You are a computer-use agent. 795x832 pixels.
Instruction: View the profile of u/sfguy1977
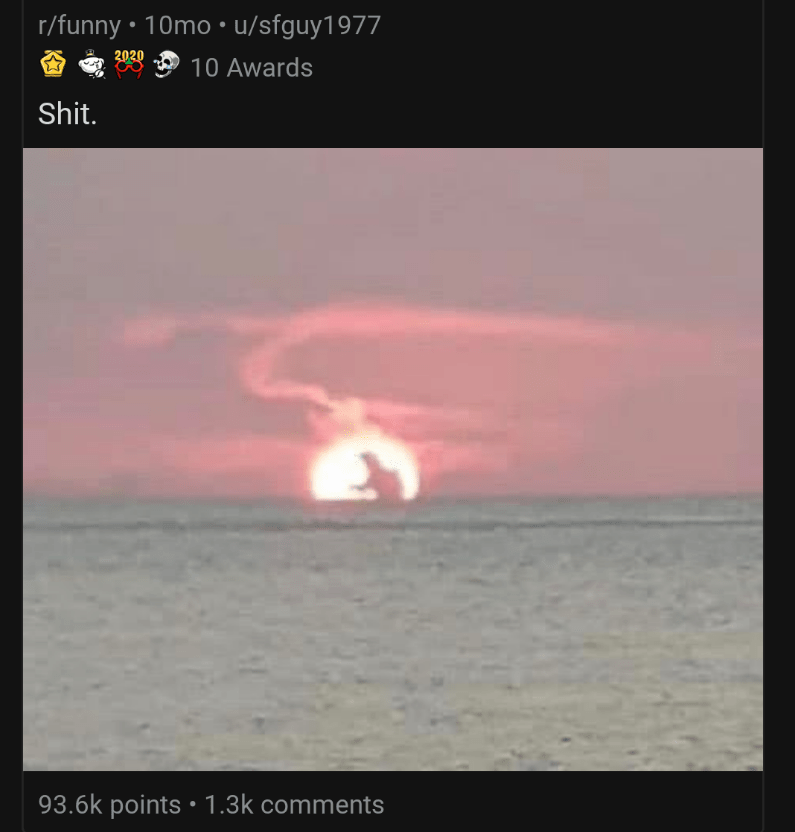pyautogui.click(x=307, y=25)
